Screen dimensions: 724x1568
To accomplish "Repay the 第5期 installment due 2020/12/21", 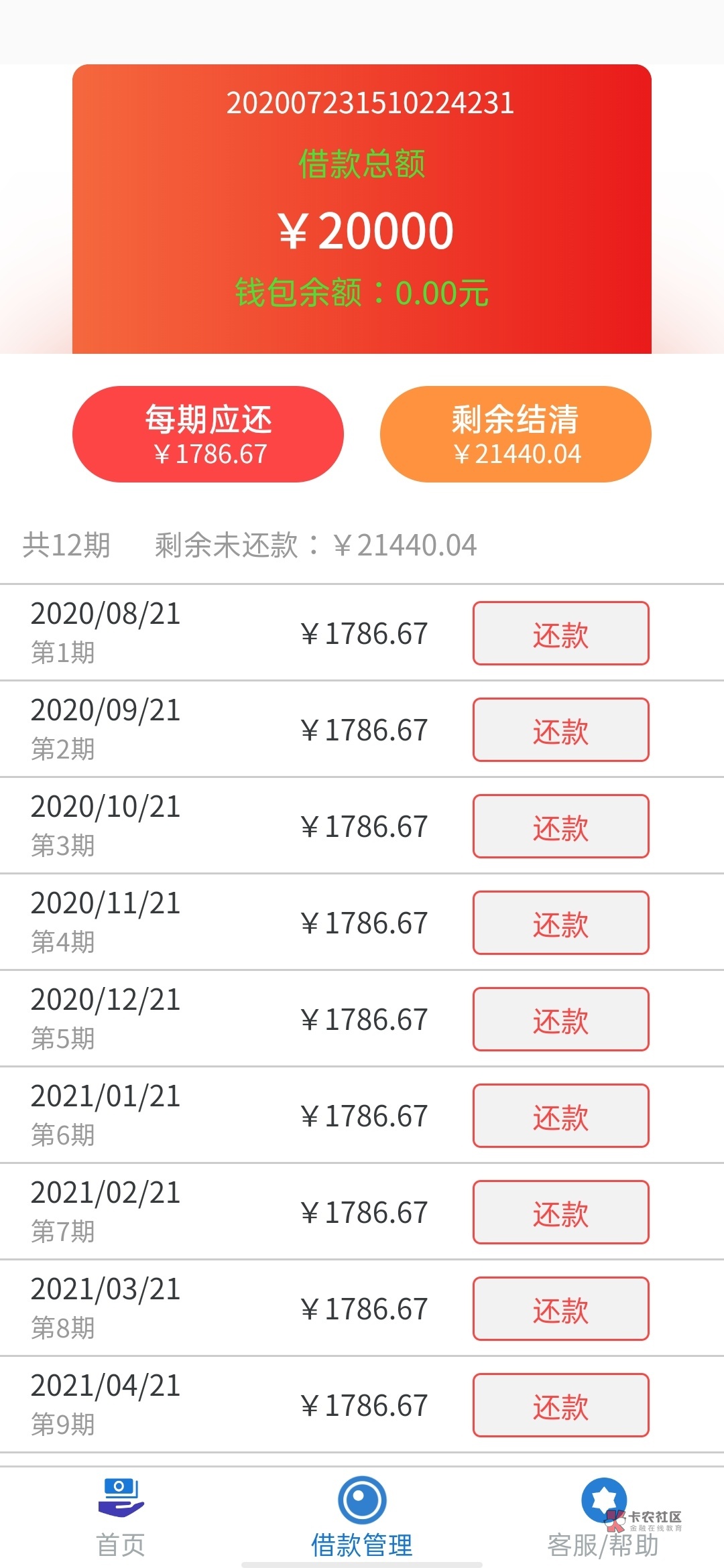I will coord(560,1019).
